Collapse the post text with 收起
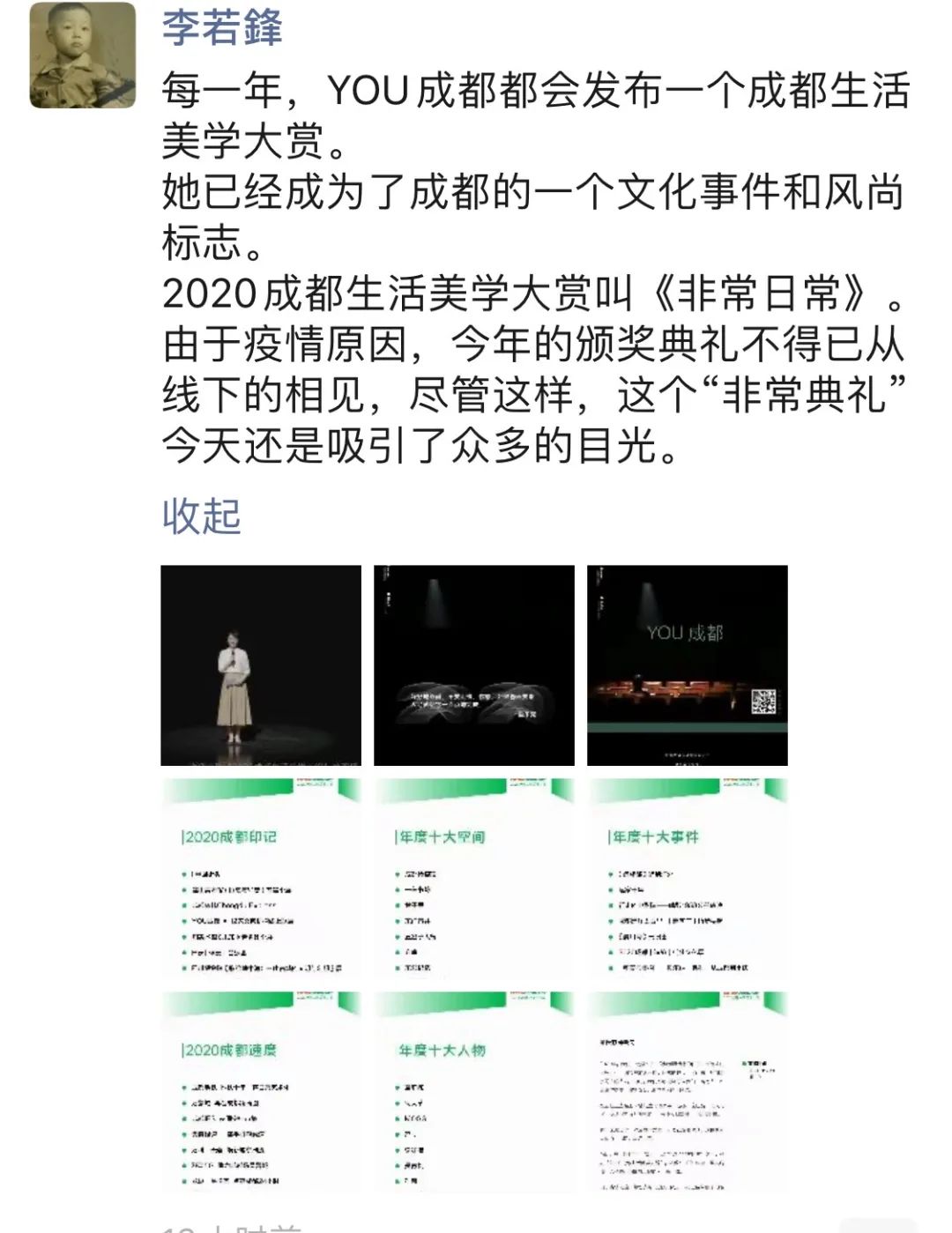952x1233 pixels. 201,516
